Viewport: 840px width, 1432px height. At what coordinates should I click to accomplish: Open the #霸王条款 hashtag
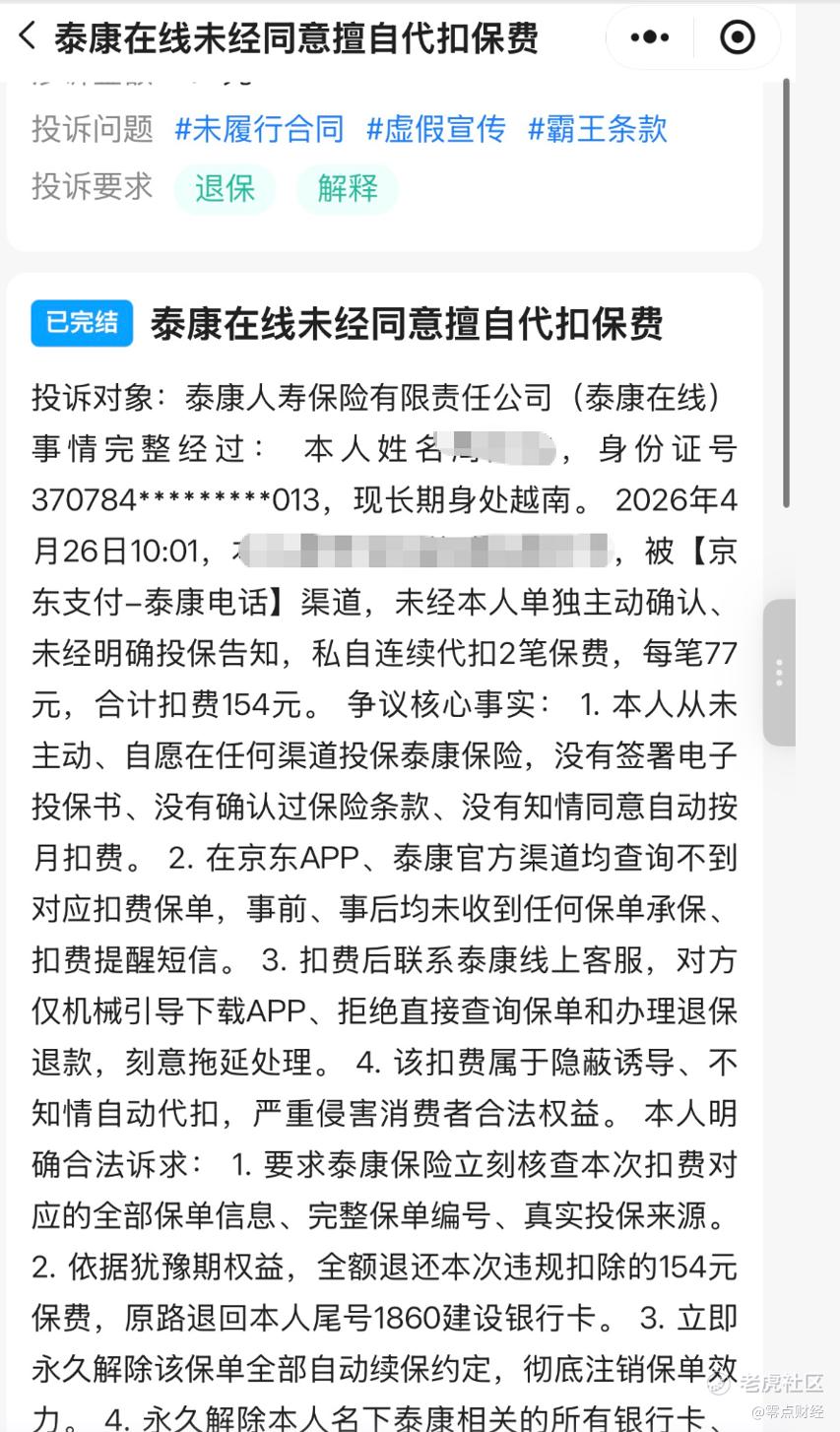pyautogui.click(x=598, y=129)
